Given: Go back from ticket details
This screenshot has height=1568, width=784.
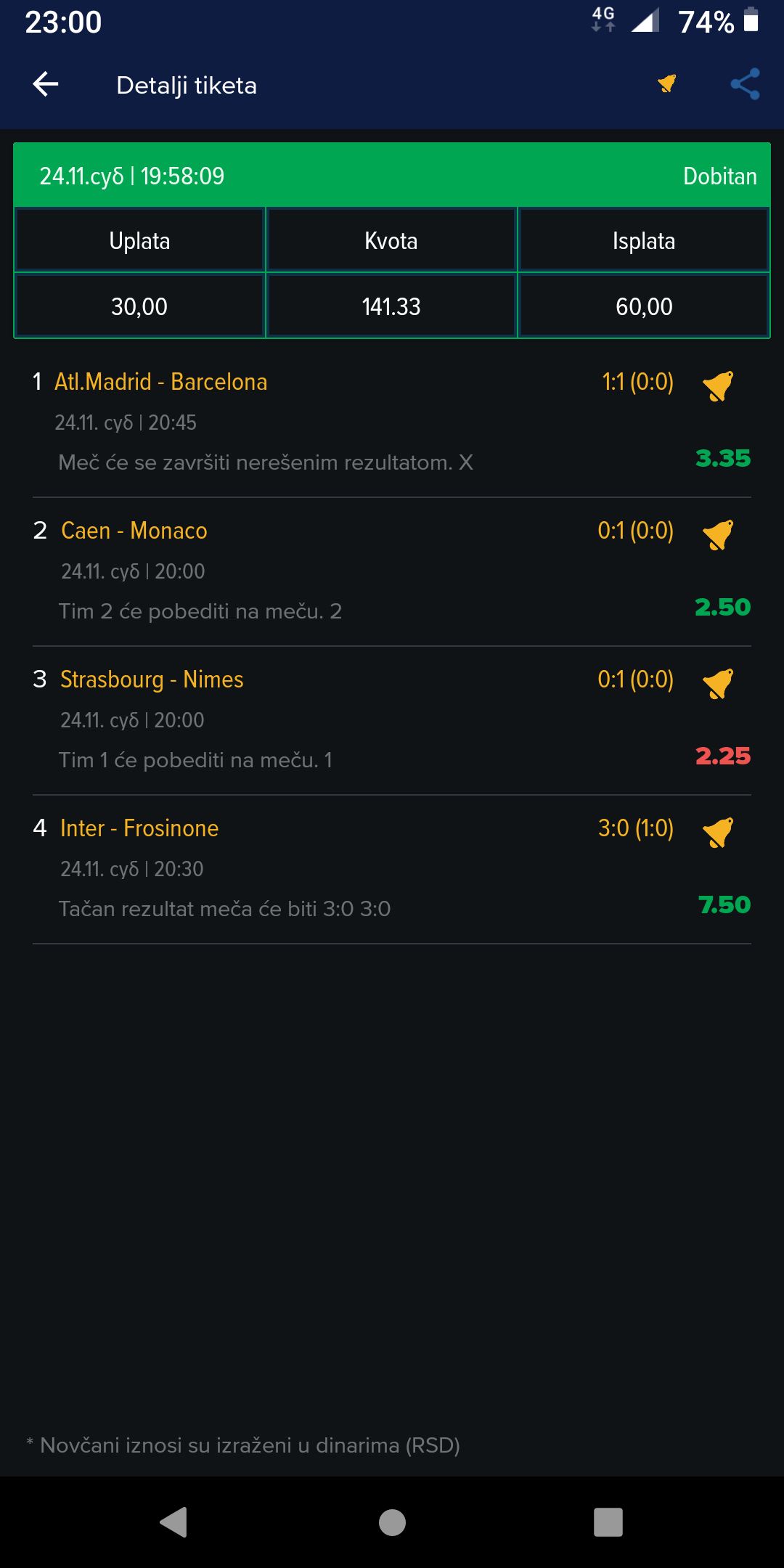Looking at the screenshot, I should (x=46, y=84).
